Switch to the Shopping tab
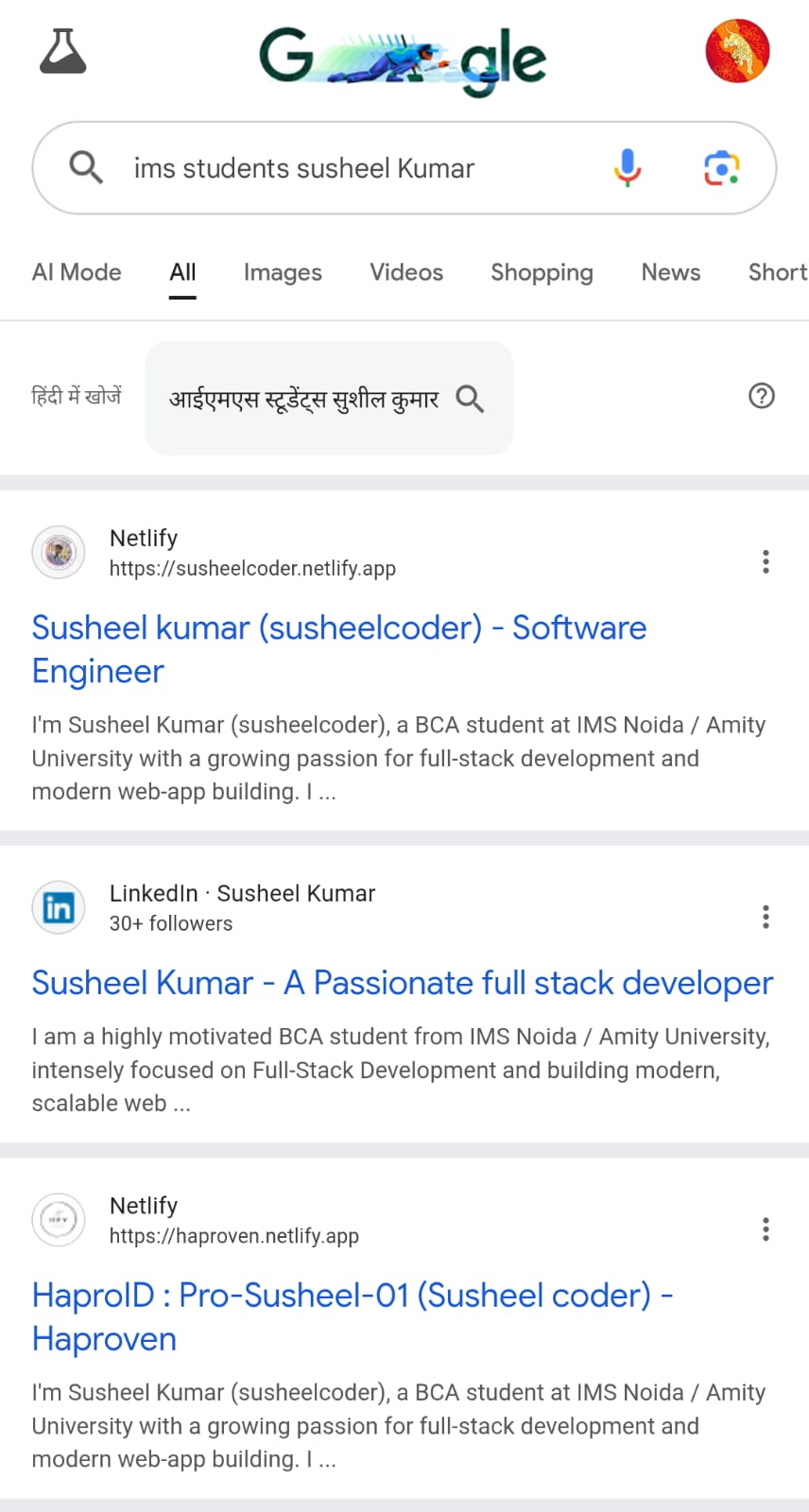Image resolution: width=809 pixels, height=1512 pixels. coord(542,272)
